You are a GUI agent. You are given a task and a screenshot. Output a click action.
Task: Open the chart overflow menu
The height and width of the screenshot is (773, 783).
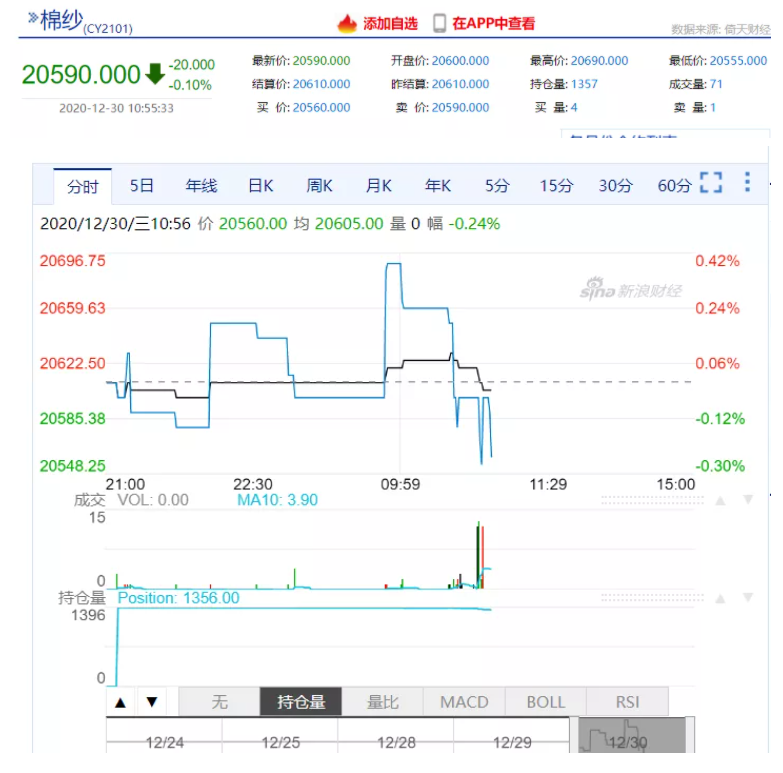(747, 182)
